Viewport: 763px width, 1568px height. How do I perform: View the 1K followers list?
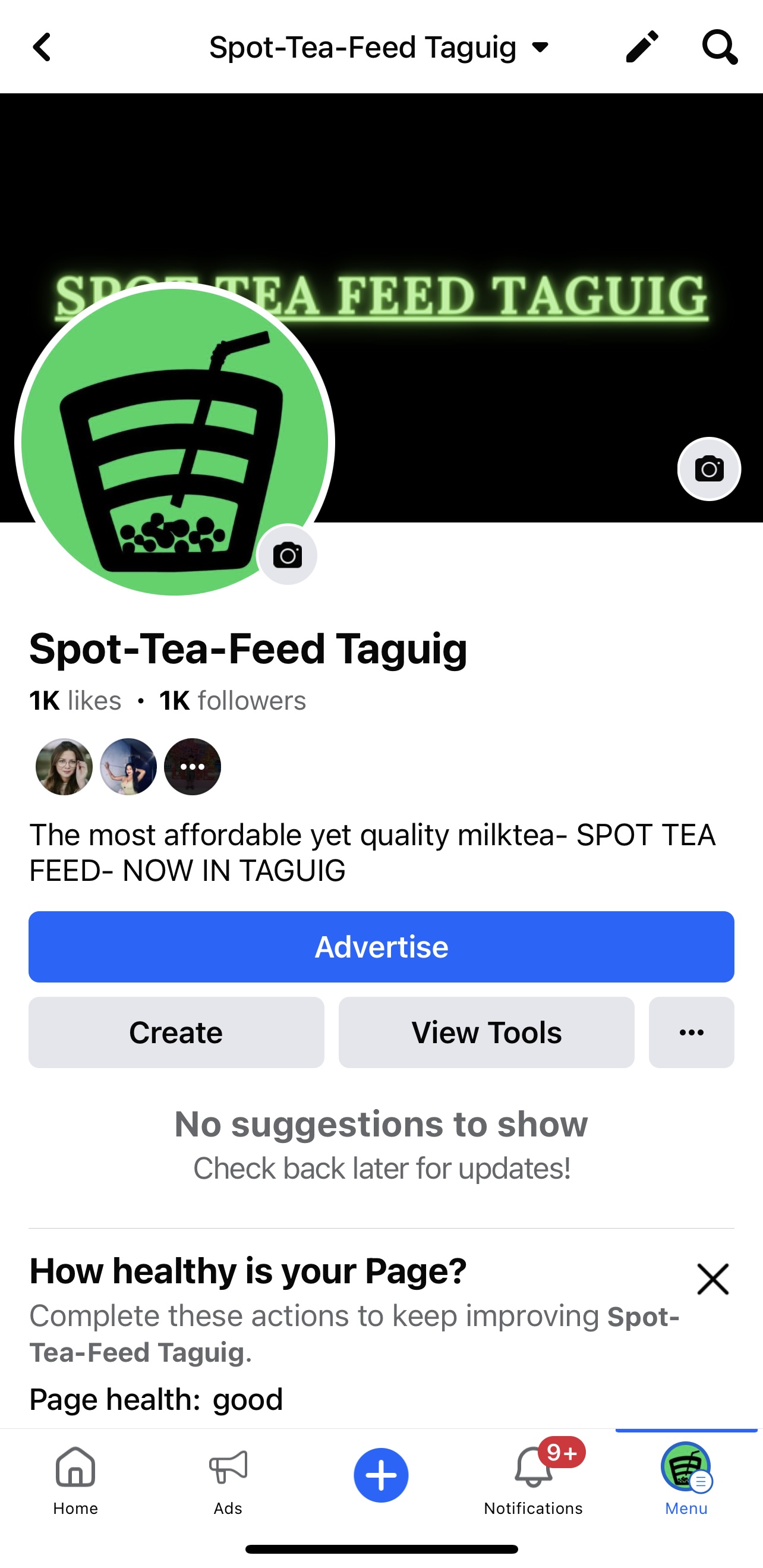coord(232,701)
